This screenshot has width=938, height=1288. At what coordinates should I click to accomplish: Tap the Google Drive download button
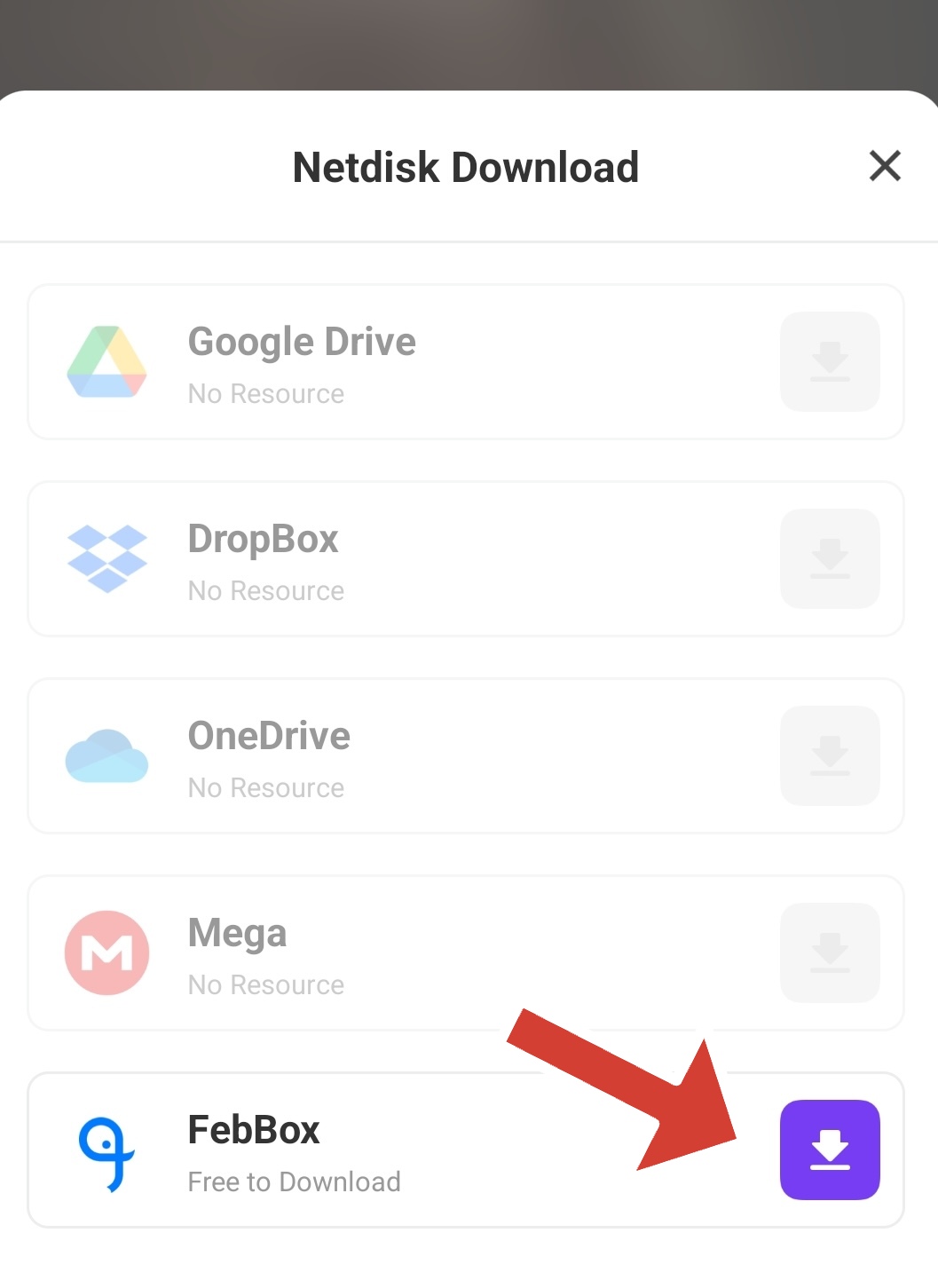coord(830,361)
